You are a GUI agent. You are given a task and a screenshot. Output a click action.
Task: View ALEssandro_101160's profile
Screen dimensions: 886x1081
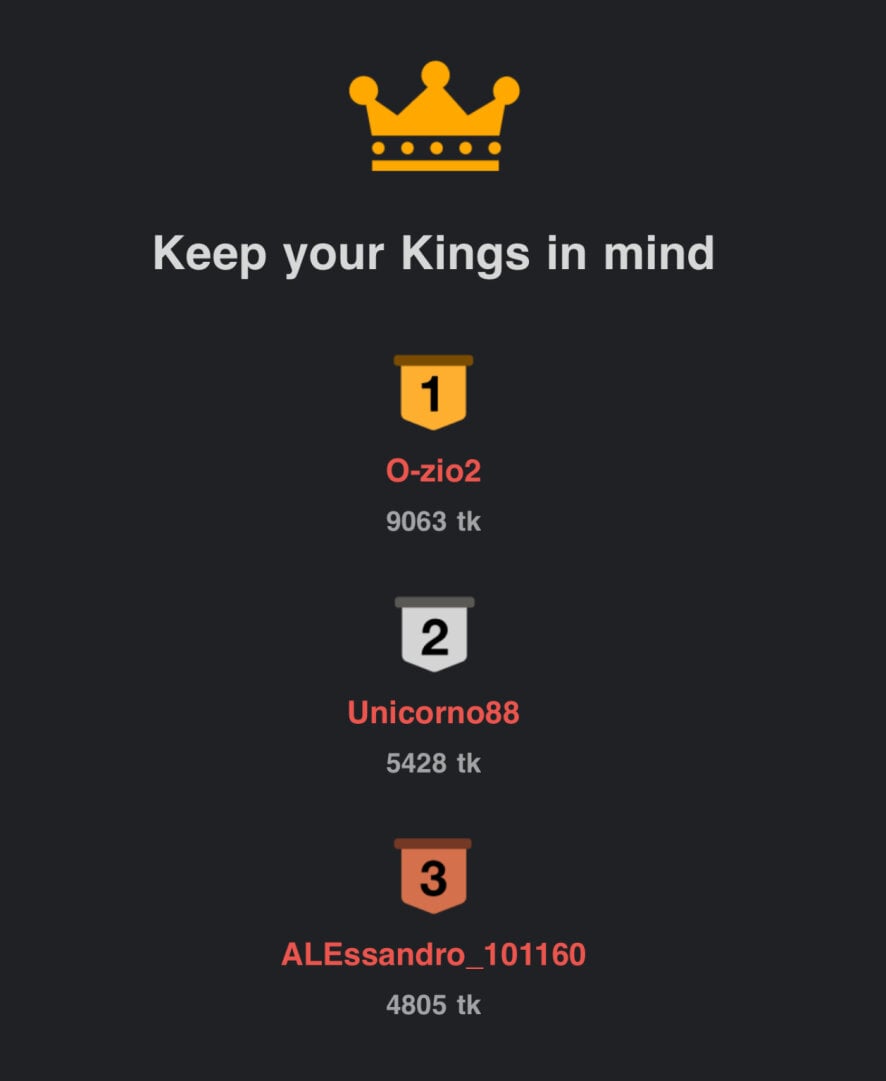click(x=433, y=955)
